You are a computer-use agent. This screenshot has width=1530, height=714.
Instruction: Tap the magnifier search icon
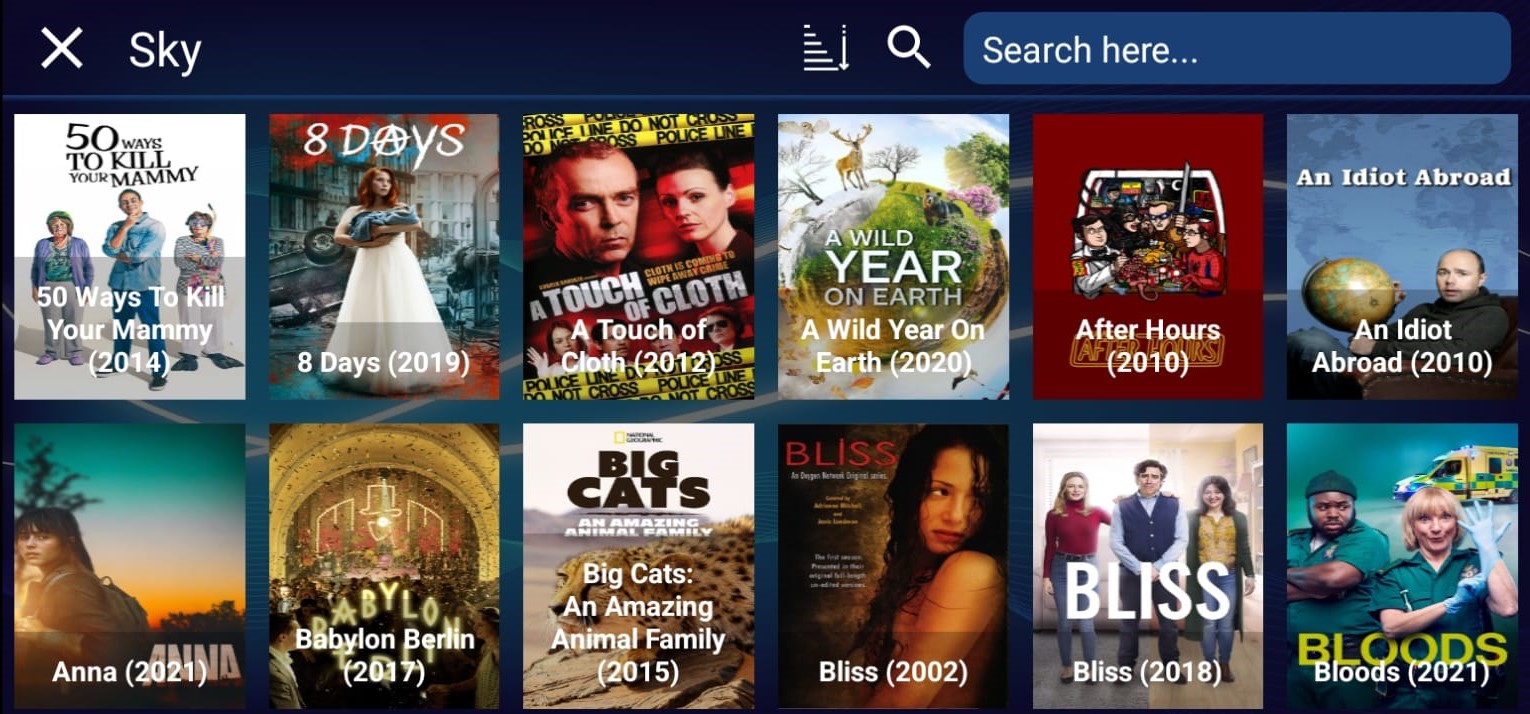coord(908,48)
